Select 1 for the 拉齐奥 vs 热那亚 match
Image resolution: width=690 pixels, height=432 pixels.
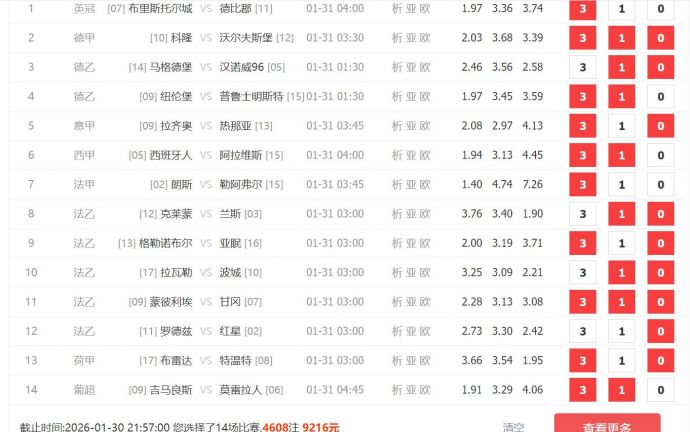pyautogui.click(x=621, y=126)
